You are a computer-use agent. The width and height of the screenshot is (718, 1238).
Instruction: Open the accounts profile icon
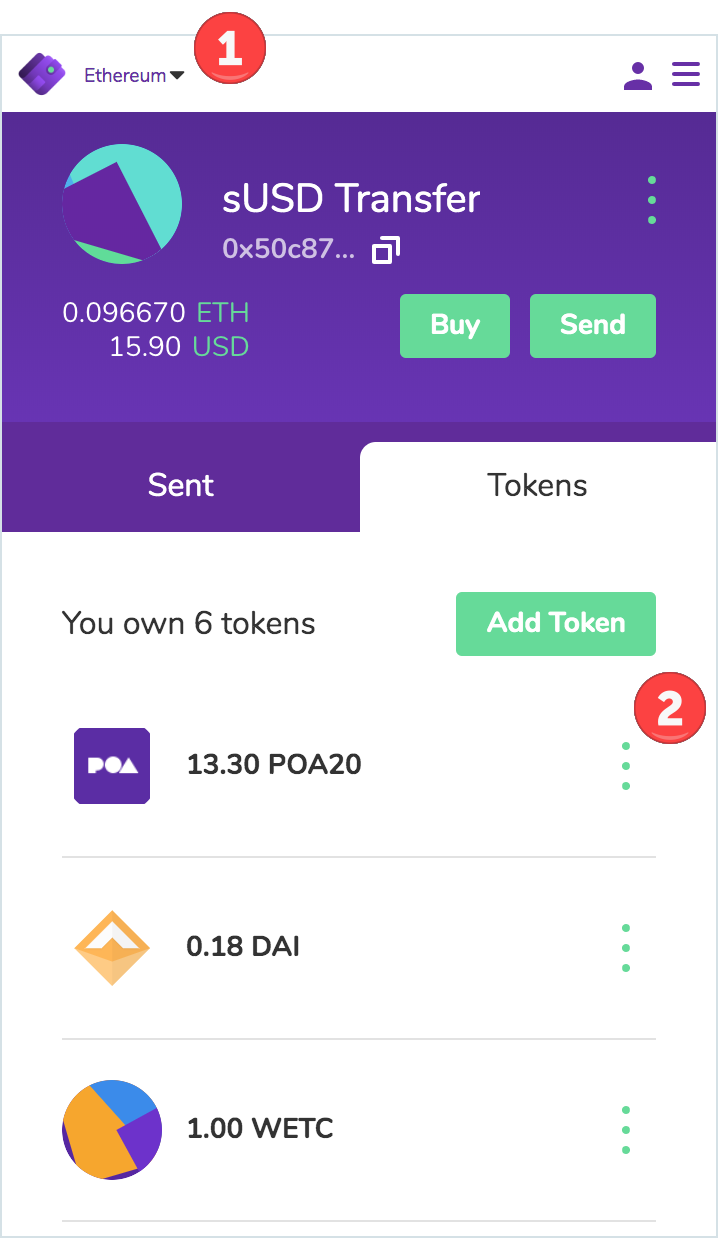point(637,75)
